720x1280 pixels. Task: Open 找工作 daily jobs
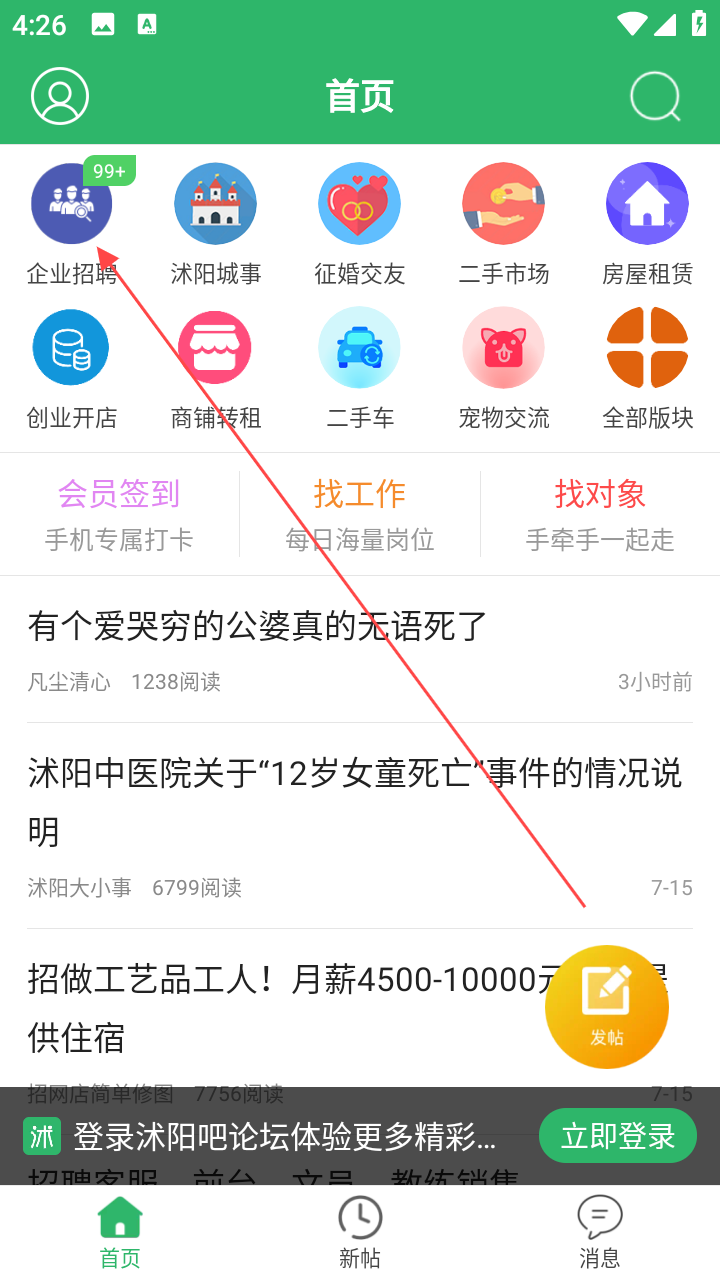(x=359, y=514)
